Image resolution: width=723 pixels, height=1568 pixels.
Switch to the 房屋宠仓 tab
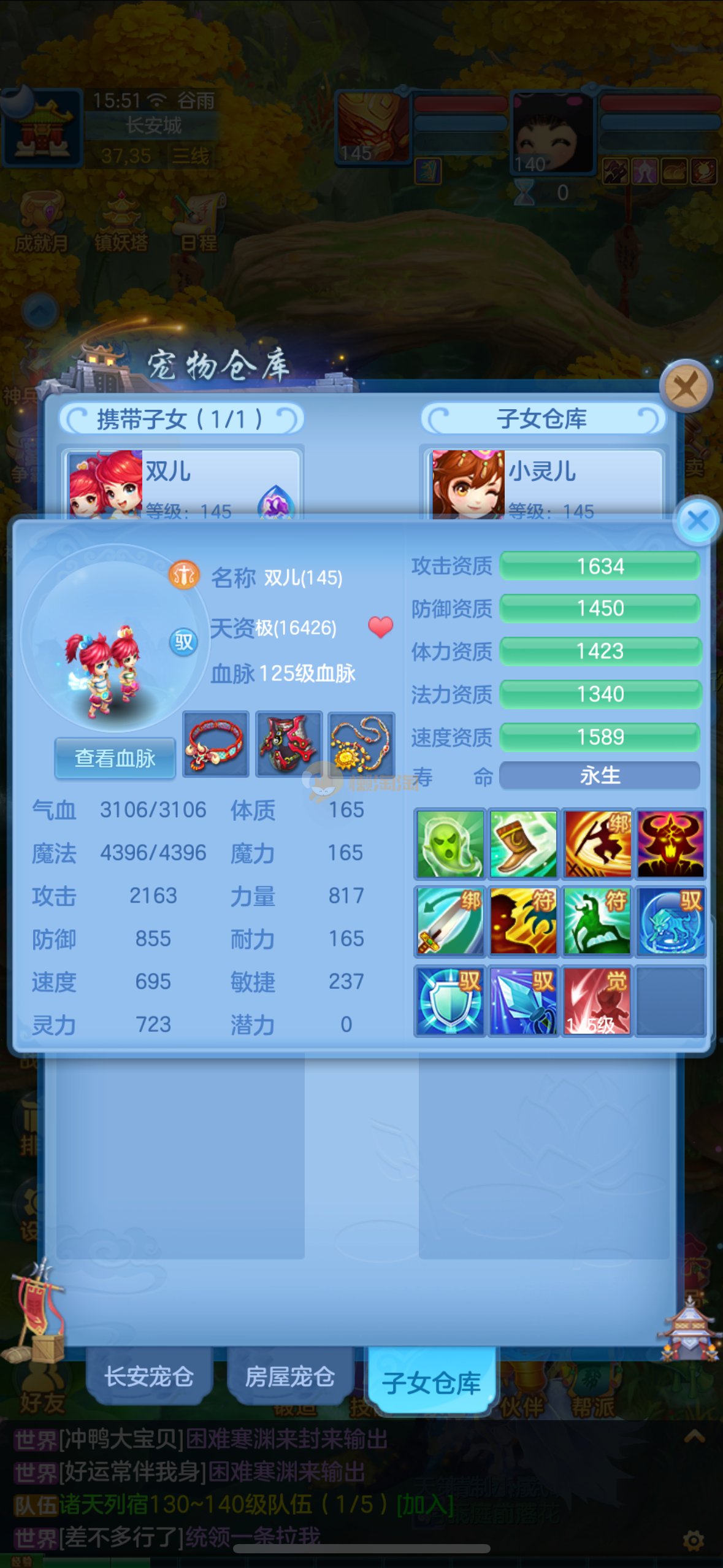(x=289, y=1376)
